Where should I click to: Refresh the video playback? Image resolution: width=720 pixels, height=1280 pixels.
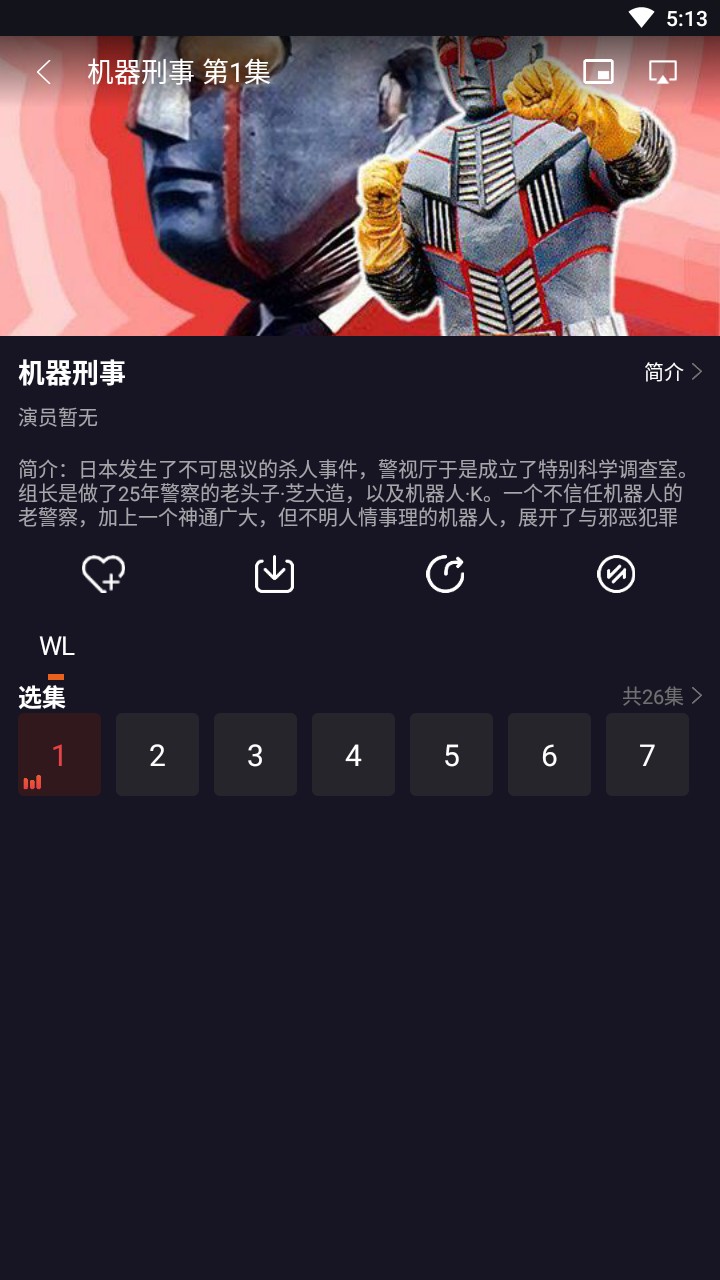[x=446, y=574]
